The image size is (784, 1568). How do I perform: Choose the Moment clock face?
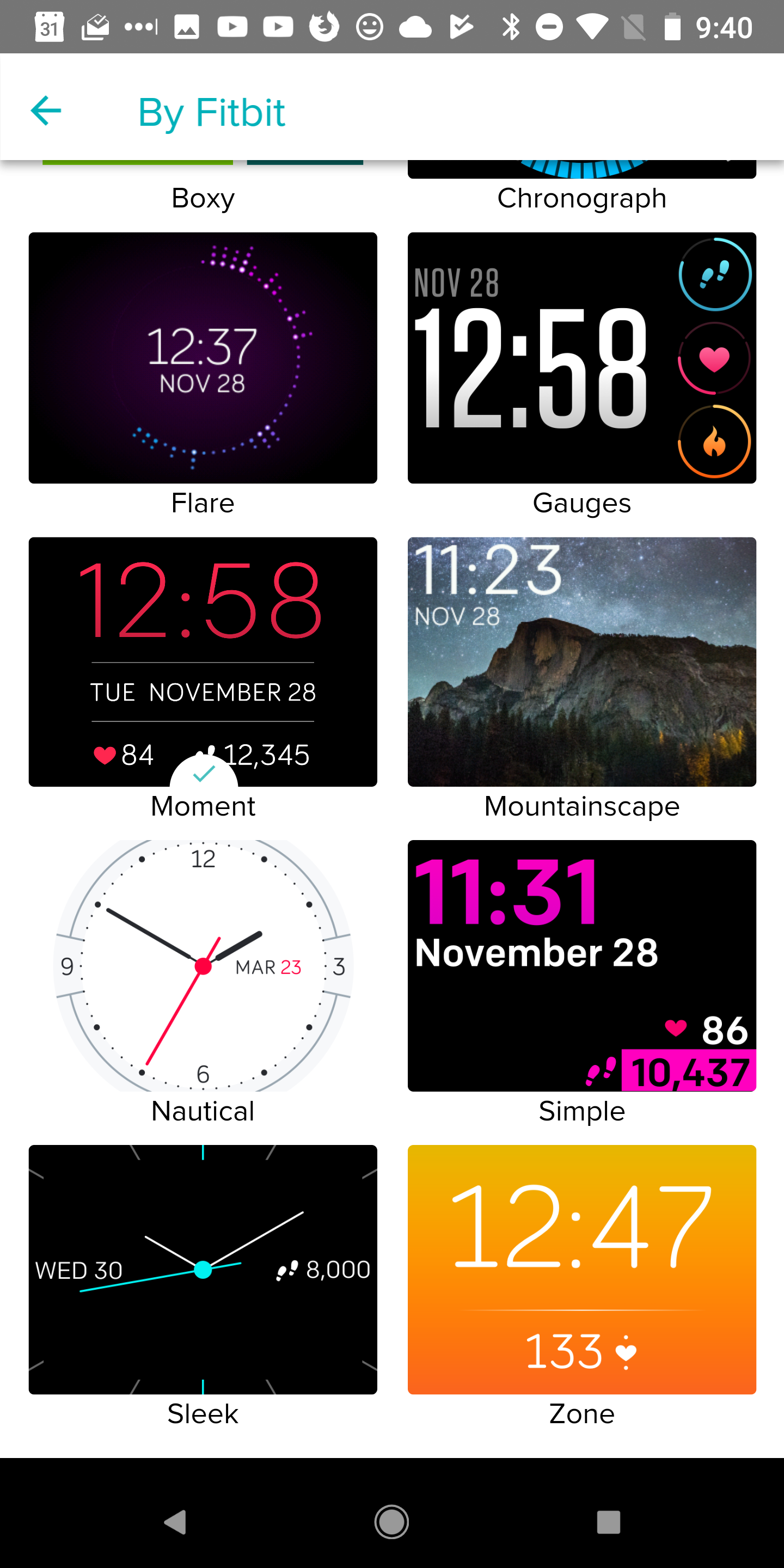pyautogui.click(x=203, y=661)
